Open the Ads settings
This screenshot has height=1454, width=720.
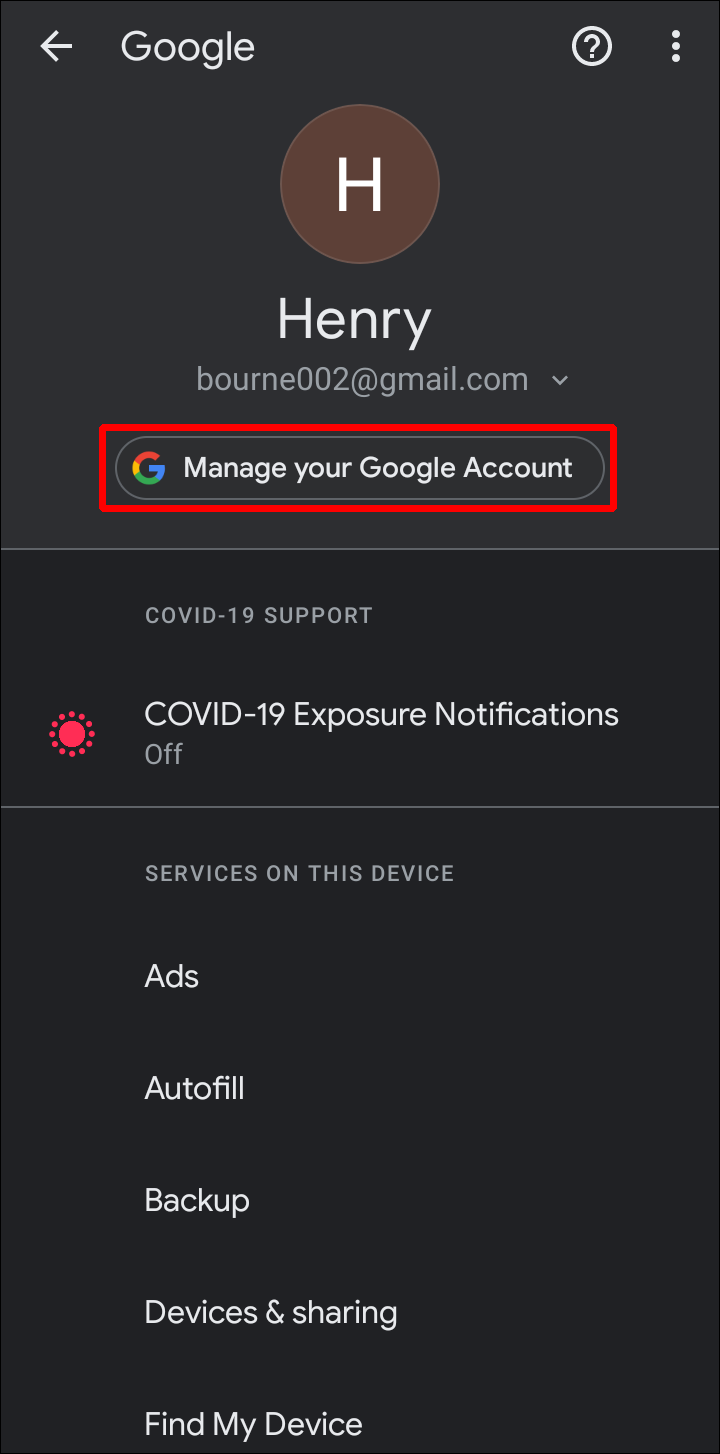(x=172, y=976)
